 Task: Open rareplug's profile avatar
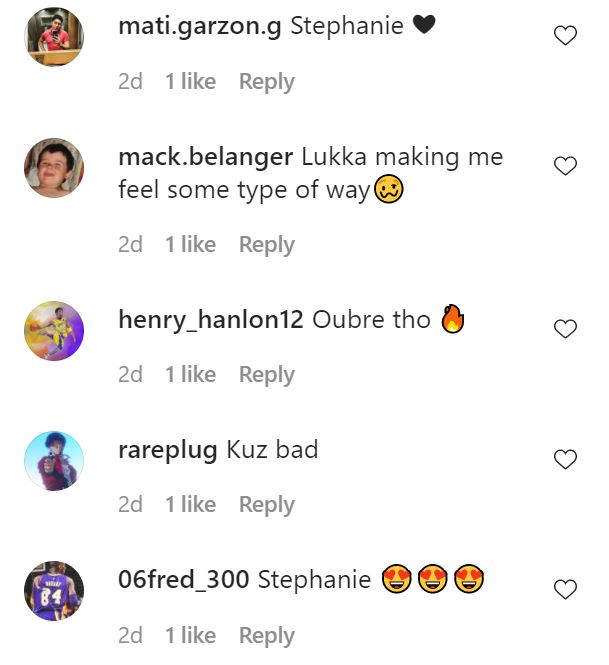(54, 460)
